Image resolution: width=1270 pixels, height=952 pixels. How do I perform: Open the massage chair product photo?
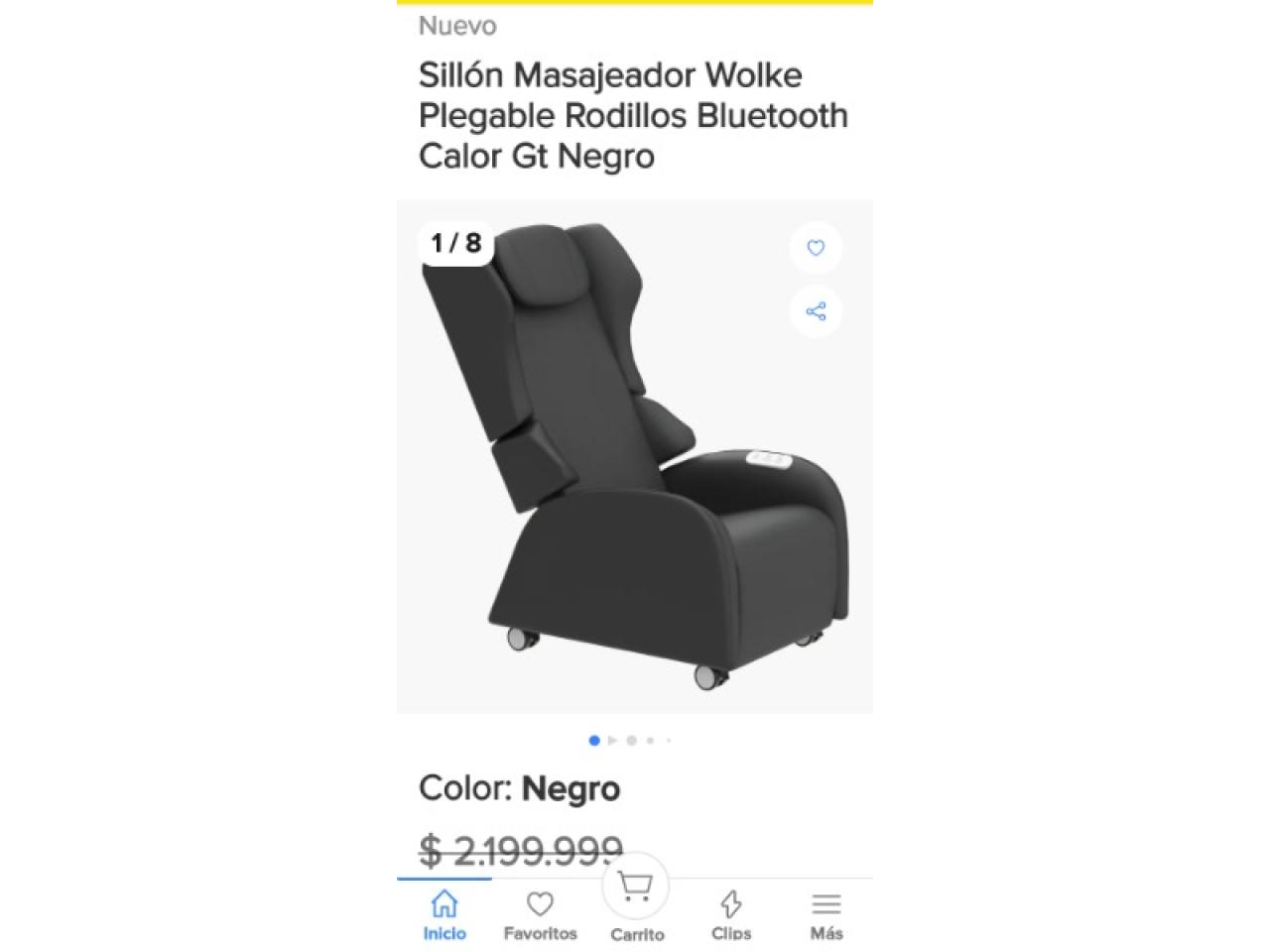635,456
